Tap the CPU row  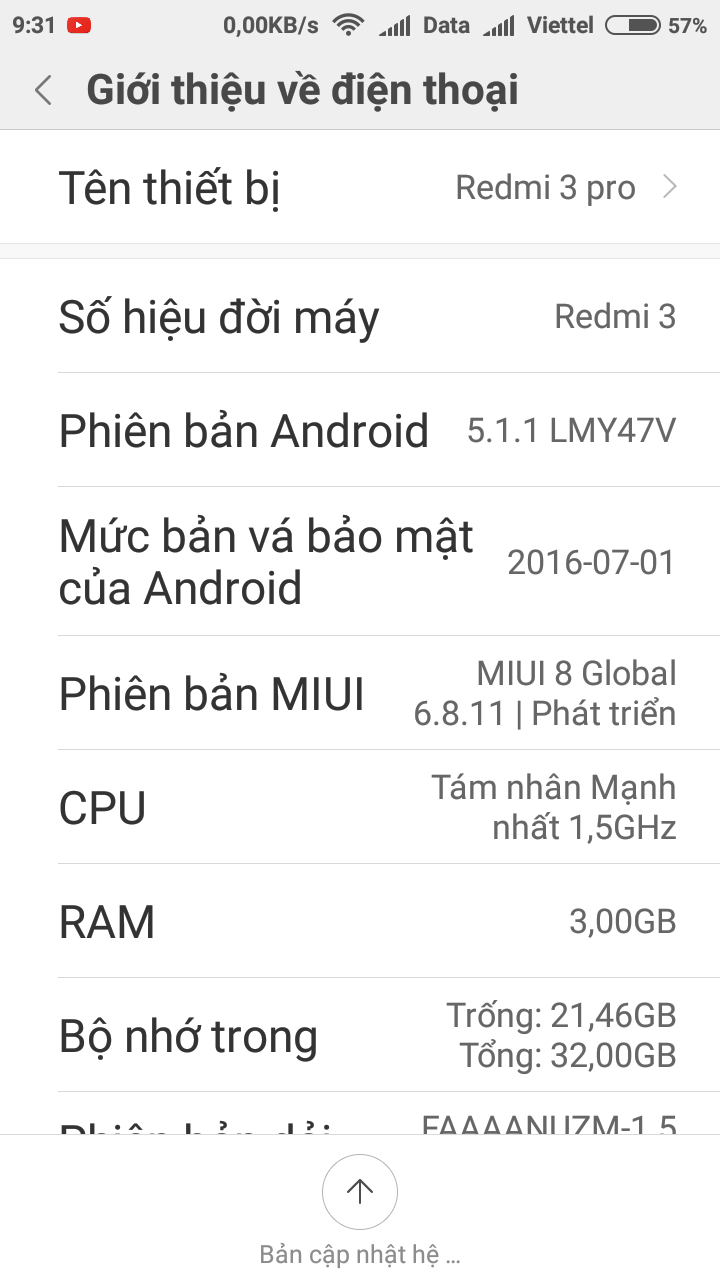[x=360, y=807]
